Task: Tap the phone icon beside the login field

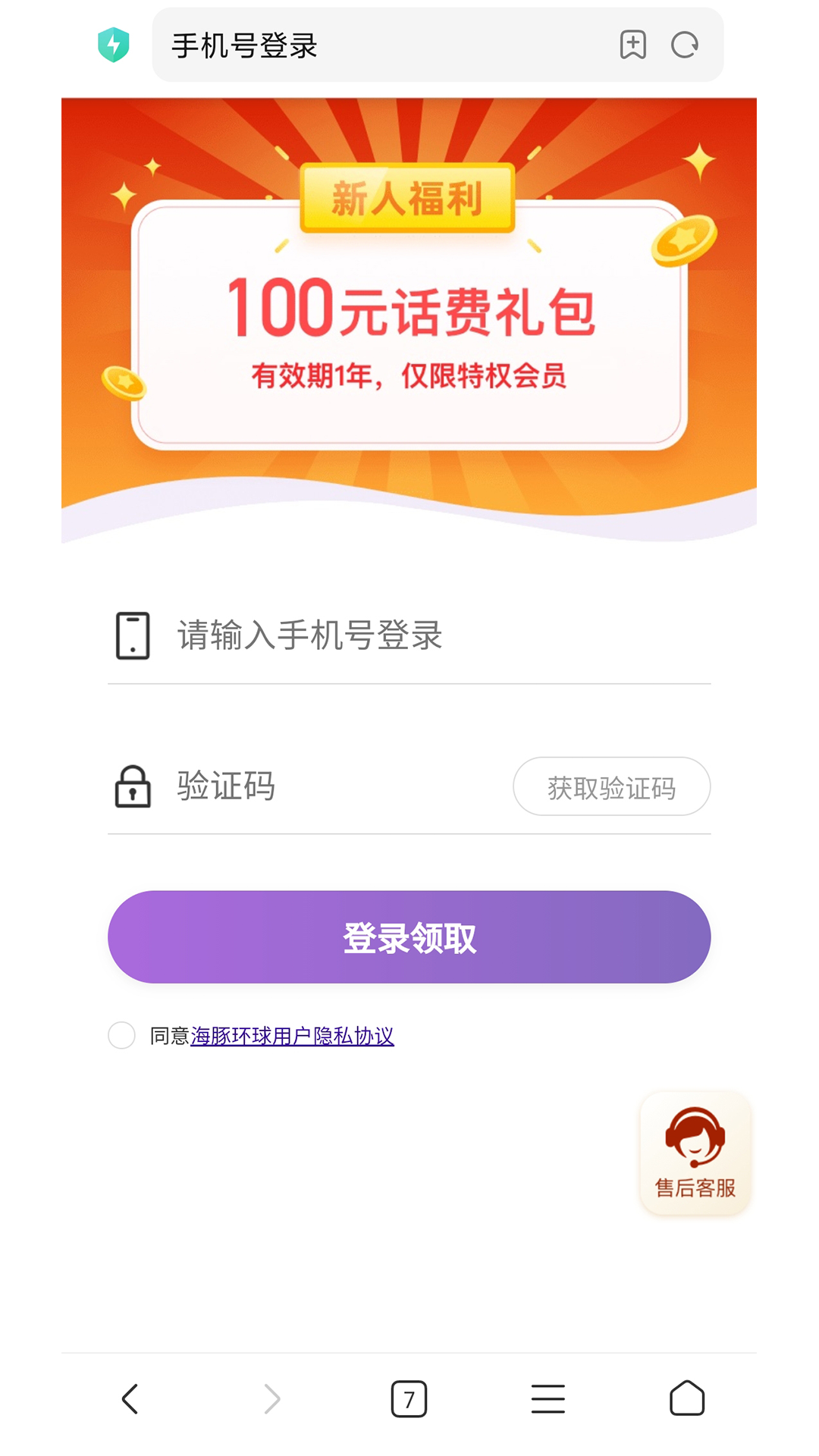Action: (x=133, y=637)
